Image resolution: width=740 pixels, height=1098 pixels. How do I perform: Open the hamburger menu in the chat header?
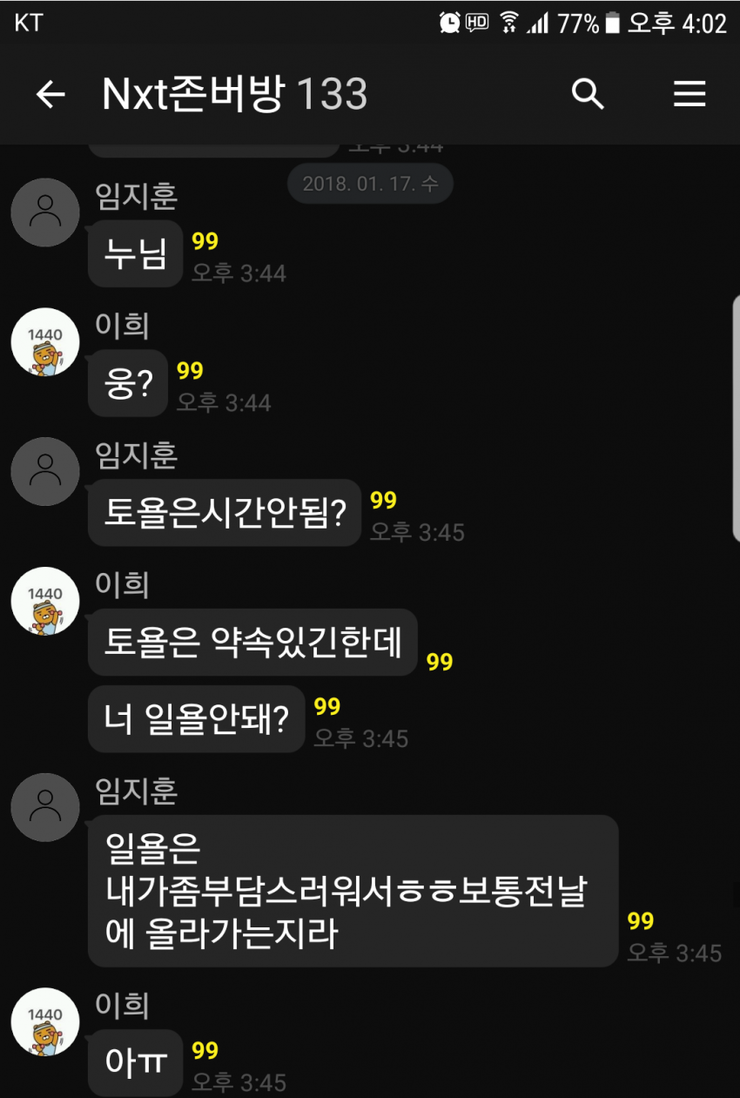[689, 95]
